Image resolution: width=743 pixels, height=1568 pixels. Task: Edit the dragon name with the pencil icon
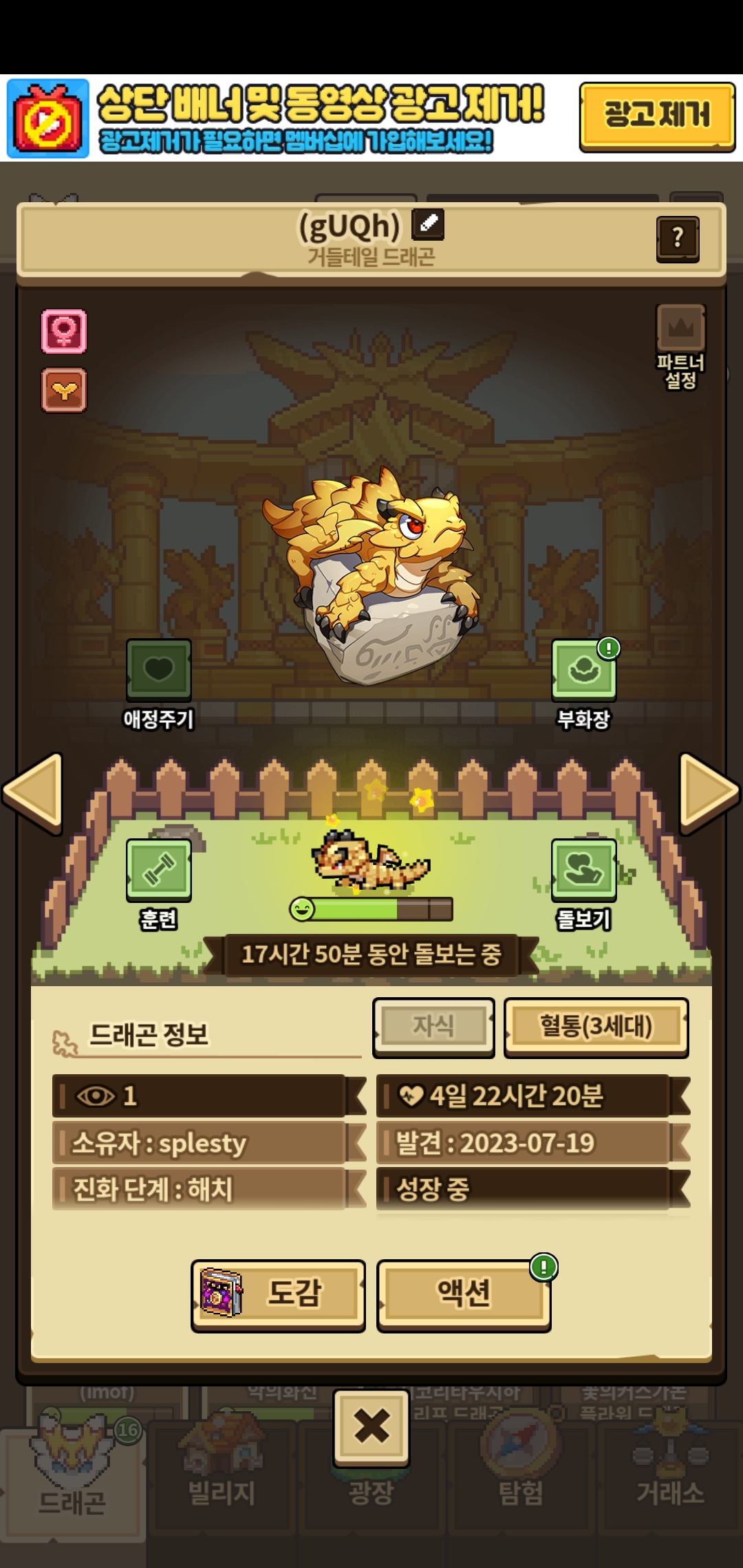pos(428,224)
